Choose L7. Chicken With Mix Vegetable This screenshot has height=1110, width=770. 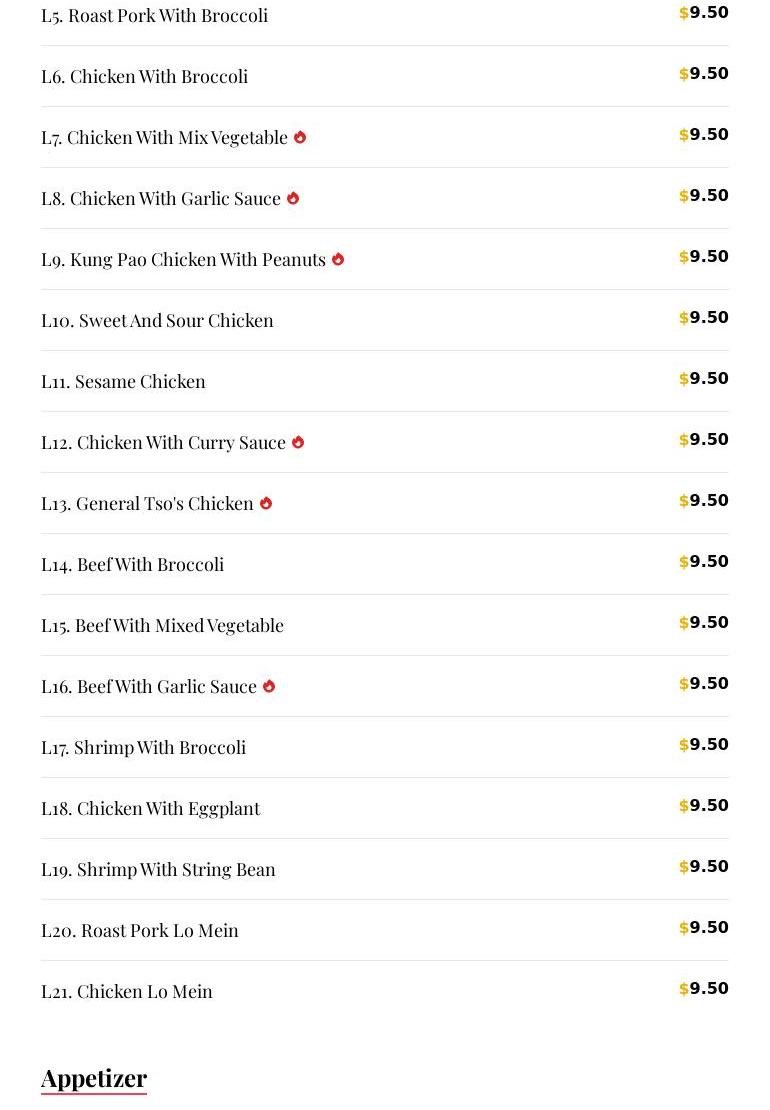[x=164, y=138]
